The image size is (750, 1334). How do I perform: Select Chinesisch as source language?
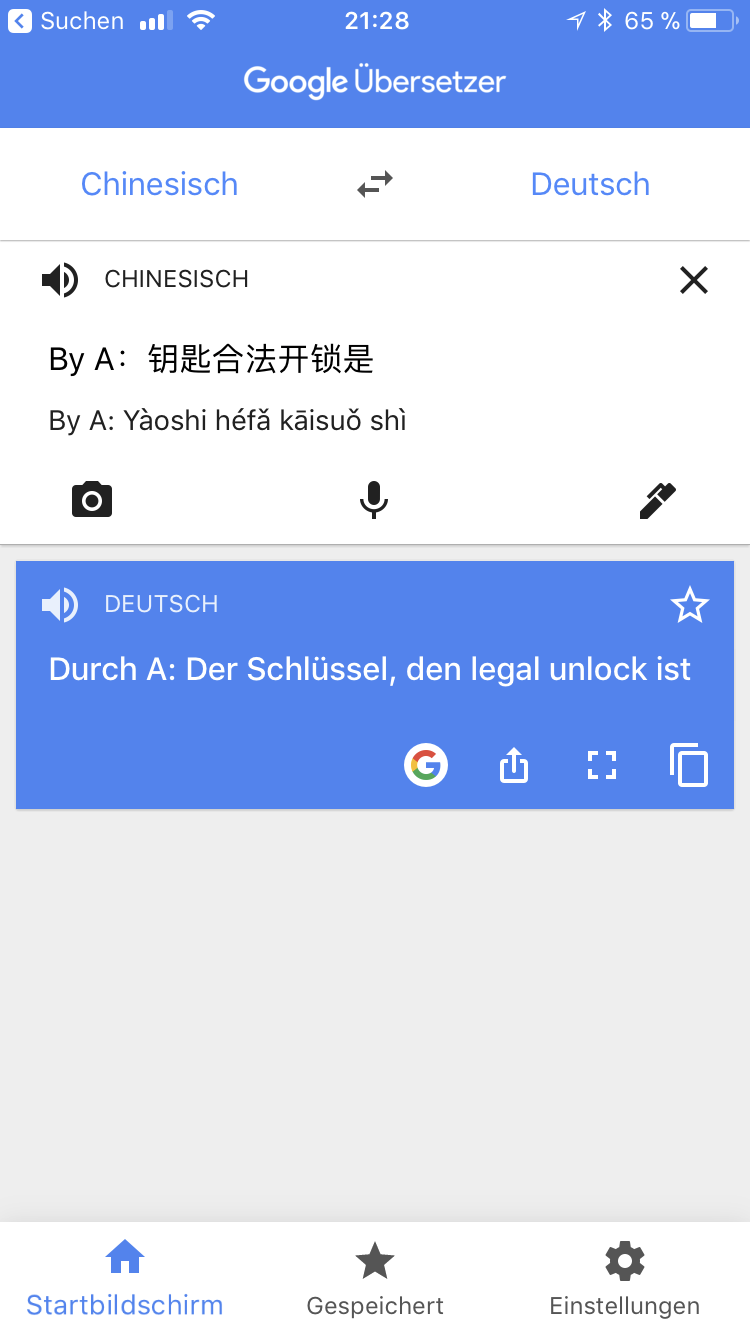(159, 184)
